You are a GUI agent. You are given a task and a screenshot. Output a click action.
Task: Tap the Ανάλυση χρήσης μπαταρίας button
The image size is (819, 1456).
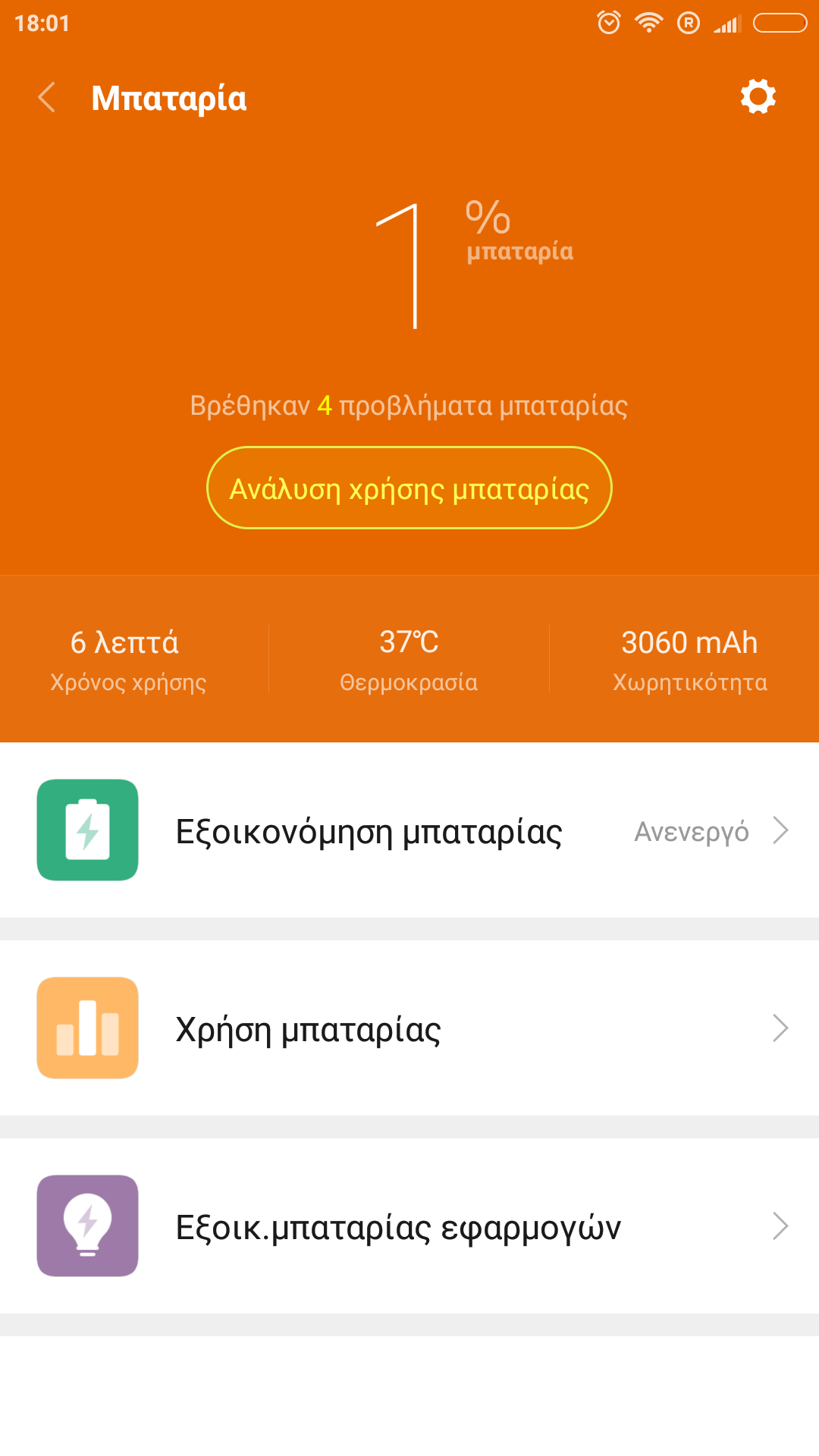click(409, 488)
